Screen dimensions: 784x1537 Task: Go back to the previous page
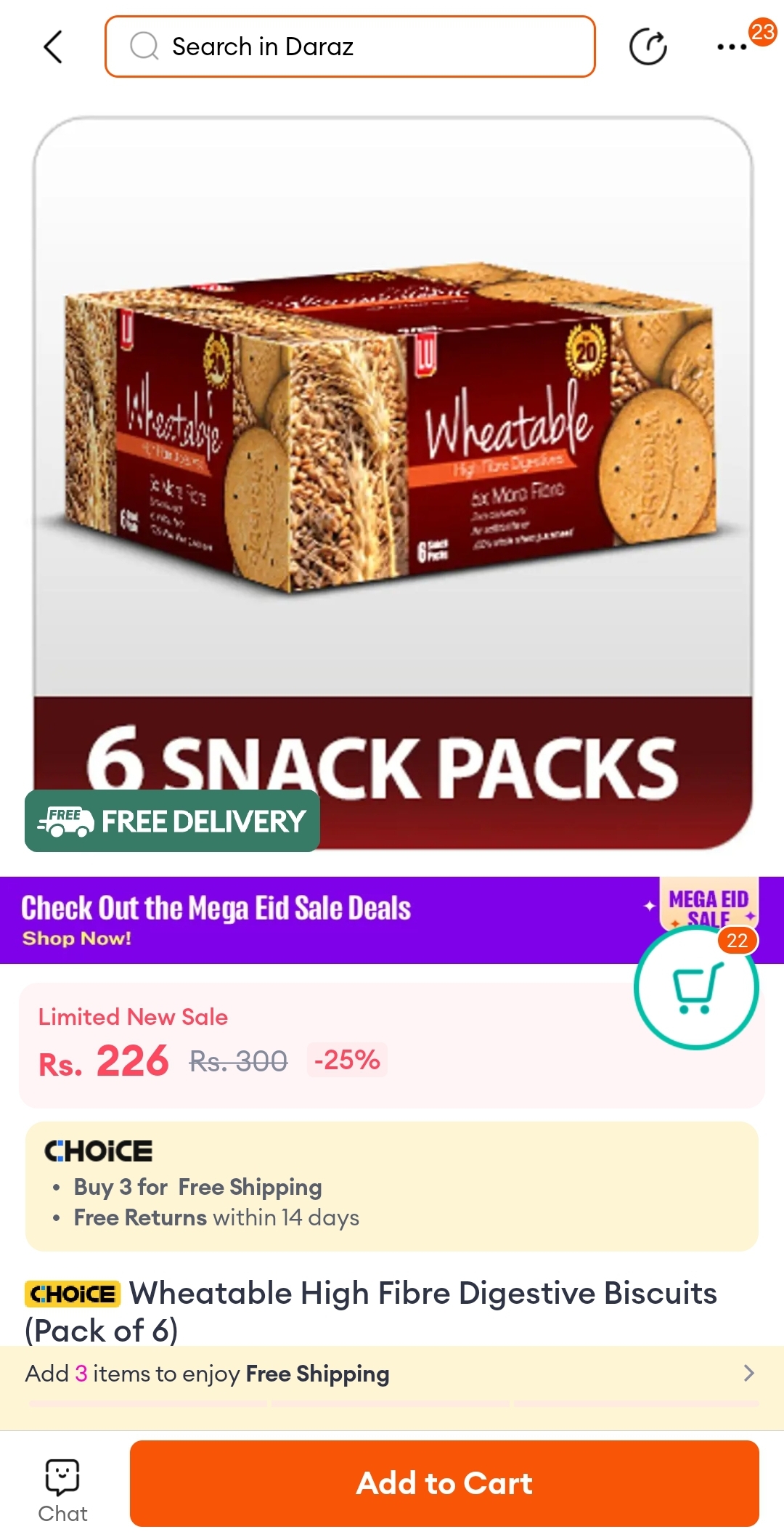tap(53, 47)
